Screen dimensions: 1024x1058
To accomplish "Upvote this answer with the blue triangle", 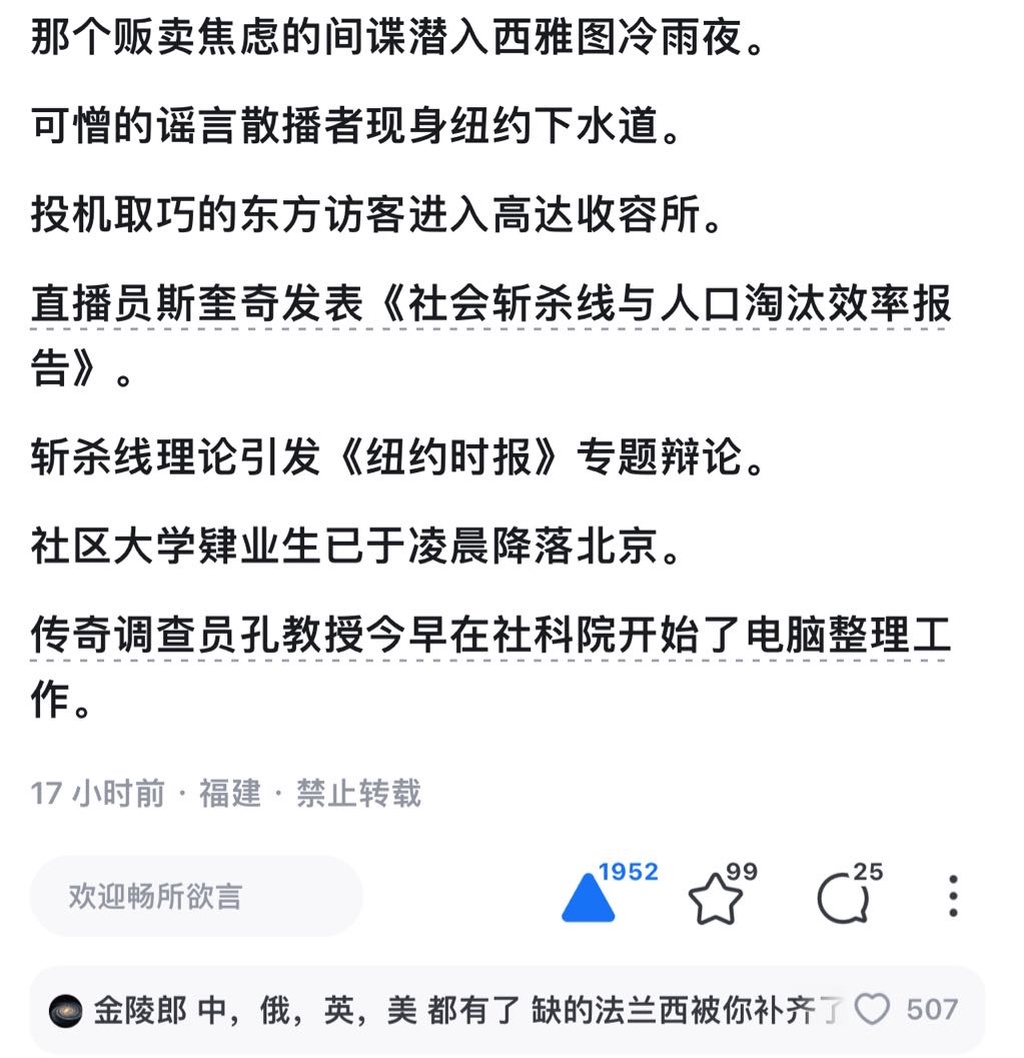I will (588, 897).
